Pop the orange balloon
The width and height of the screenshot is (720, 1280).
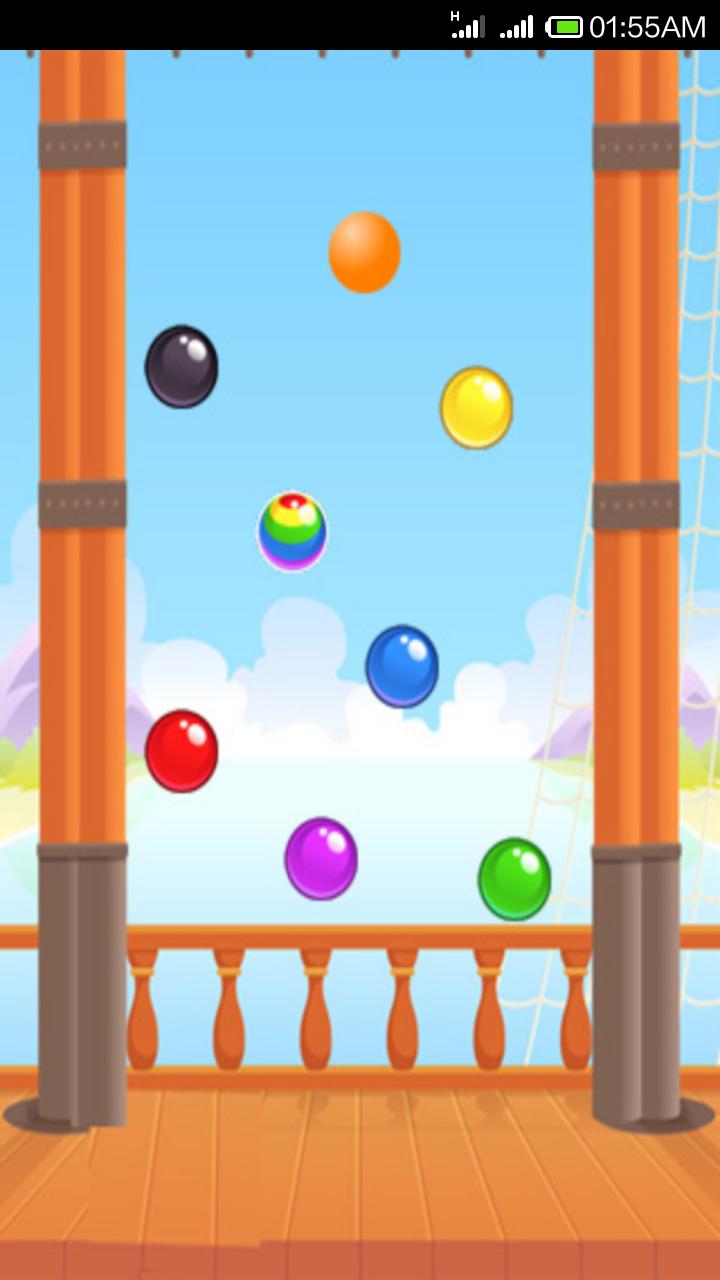364,252
